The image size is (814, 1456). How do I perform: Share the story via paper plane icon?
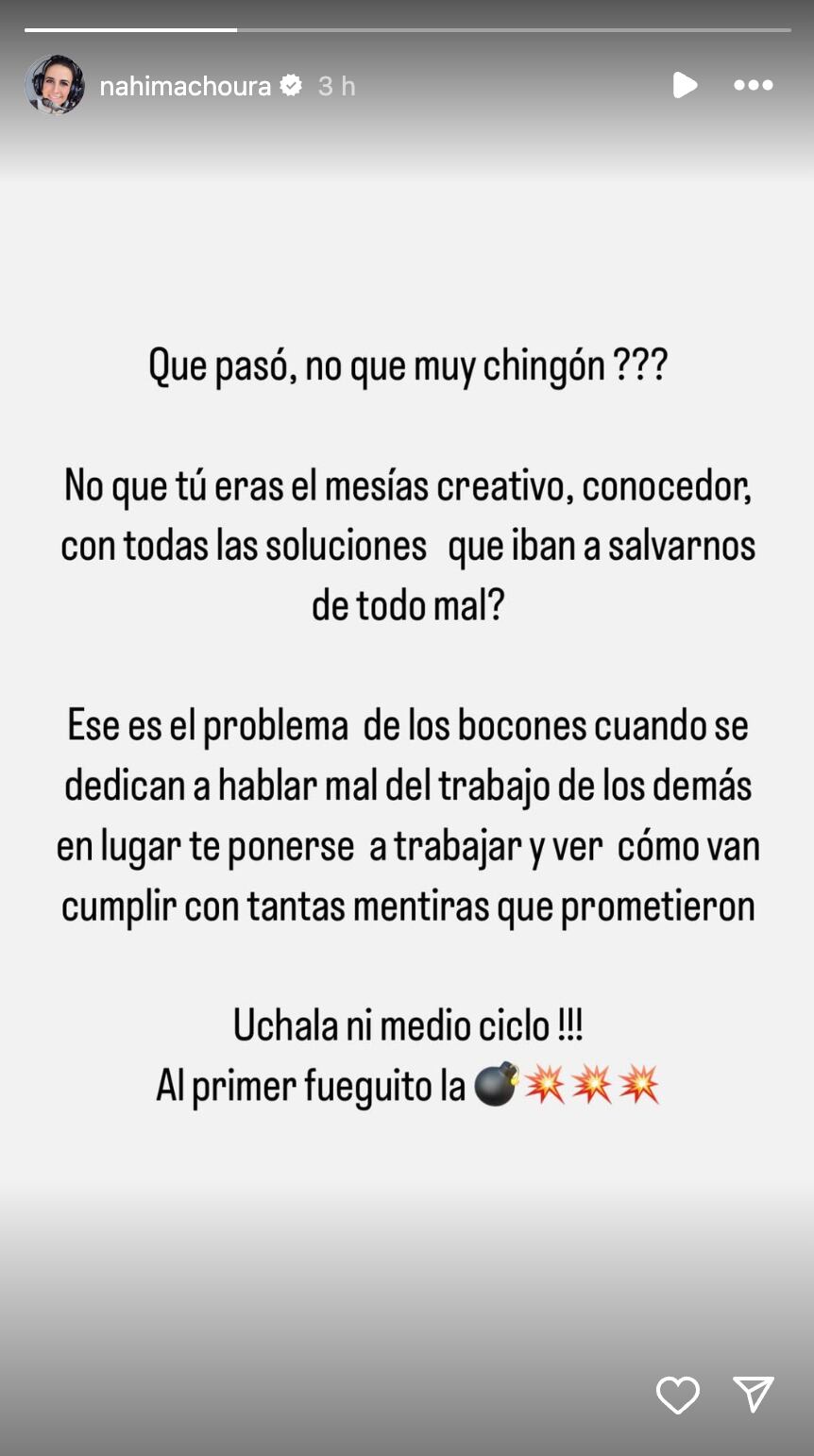[754, 1394]
